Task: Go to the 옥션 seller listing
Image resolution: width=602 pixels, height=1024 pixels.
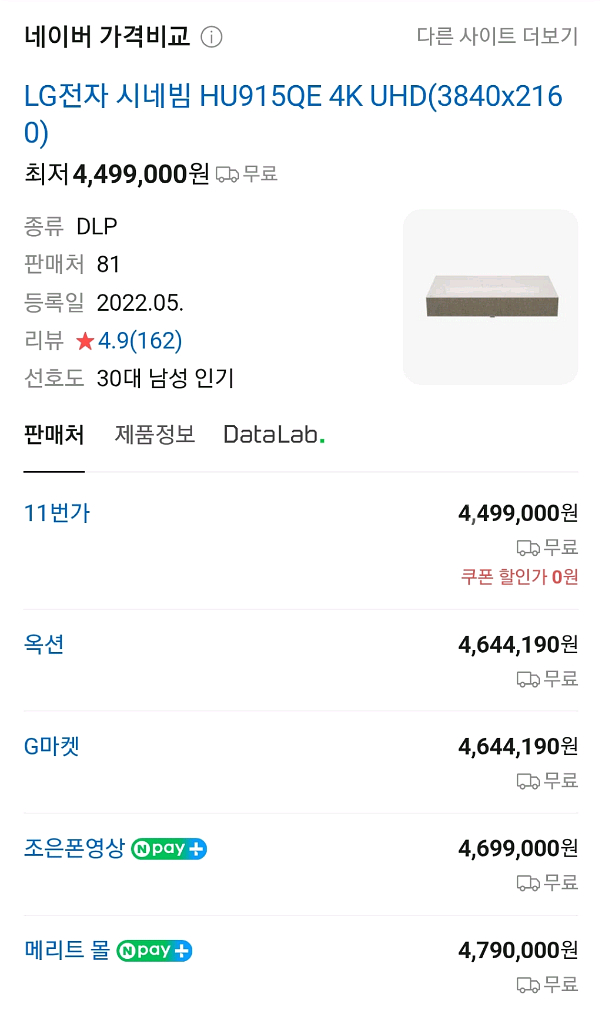Action: click(44, 644)
